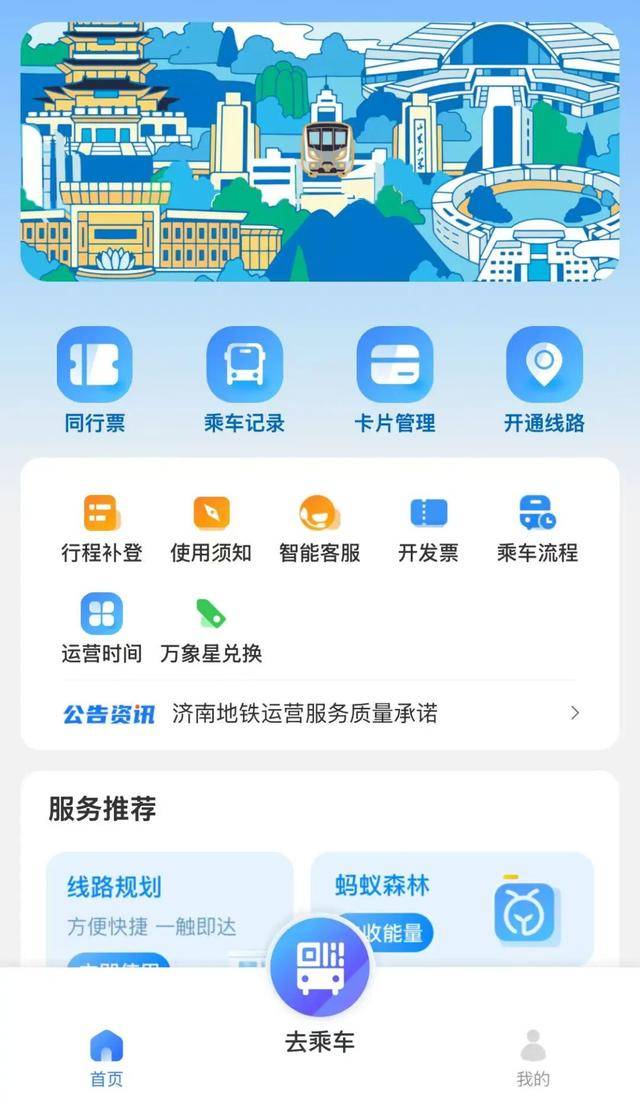
Task: Open the 济南地铁运营服务质量承诺 announcement
Action: point(320,714)
